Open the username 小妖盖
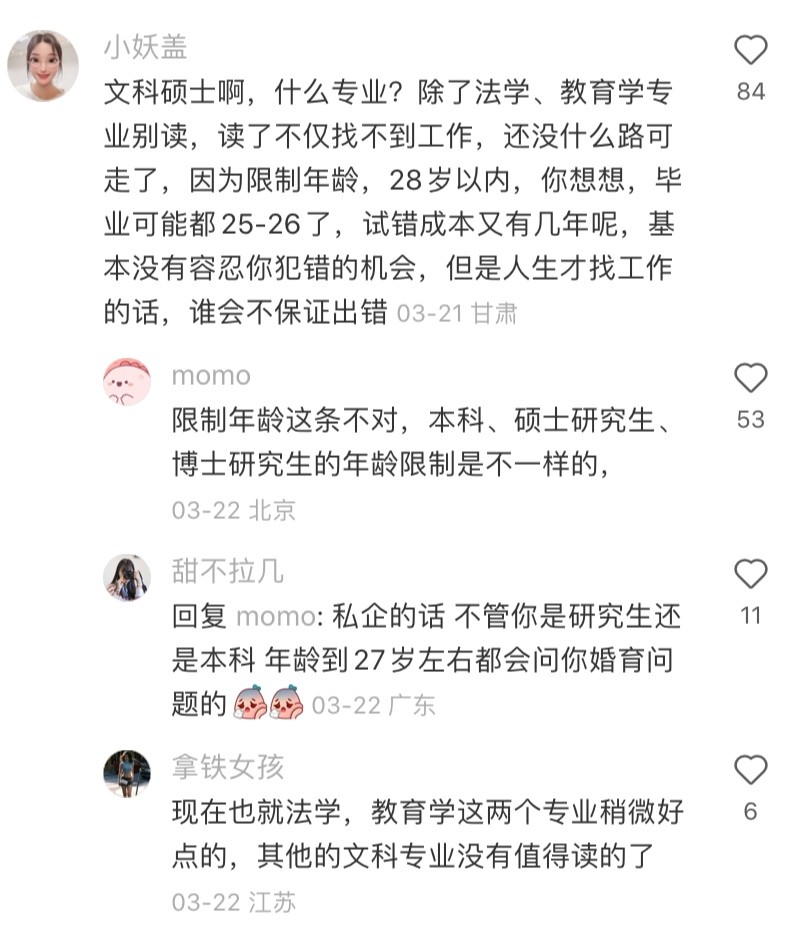 click(x=146, y=47)
